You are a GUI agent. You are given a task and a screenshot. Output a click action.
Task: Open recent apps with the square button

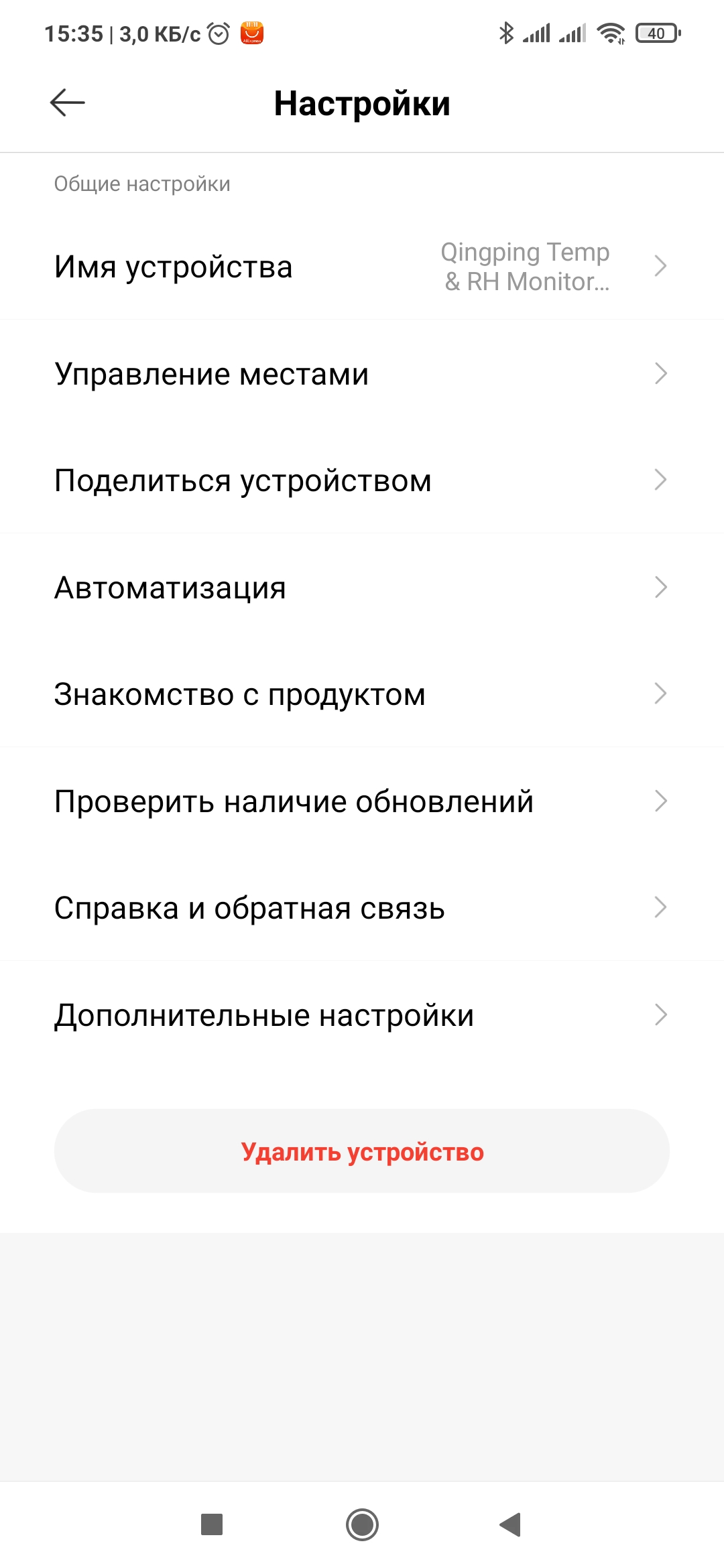212,1524
